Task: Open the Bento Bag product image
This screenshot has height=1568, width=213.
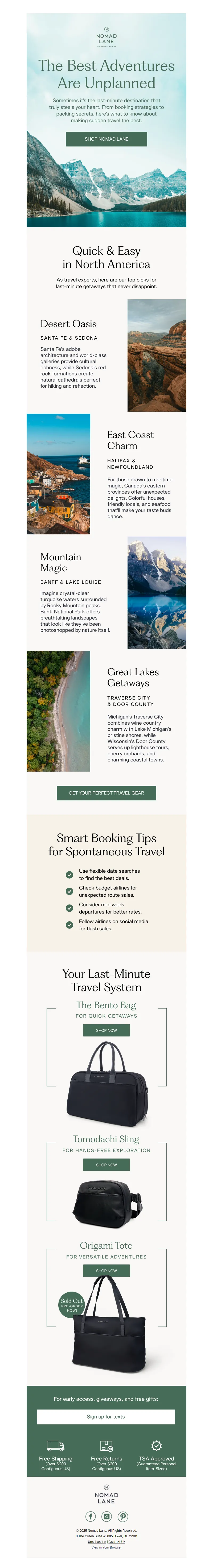Action: [x=106, y=1083]
